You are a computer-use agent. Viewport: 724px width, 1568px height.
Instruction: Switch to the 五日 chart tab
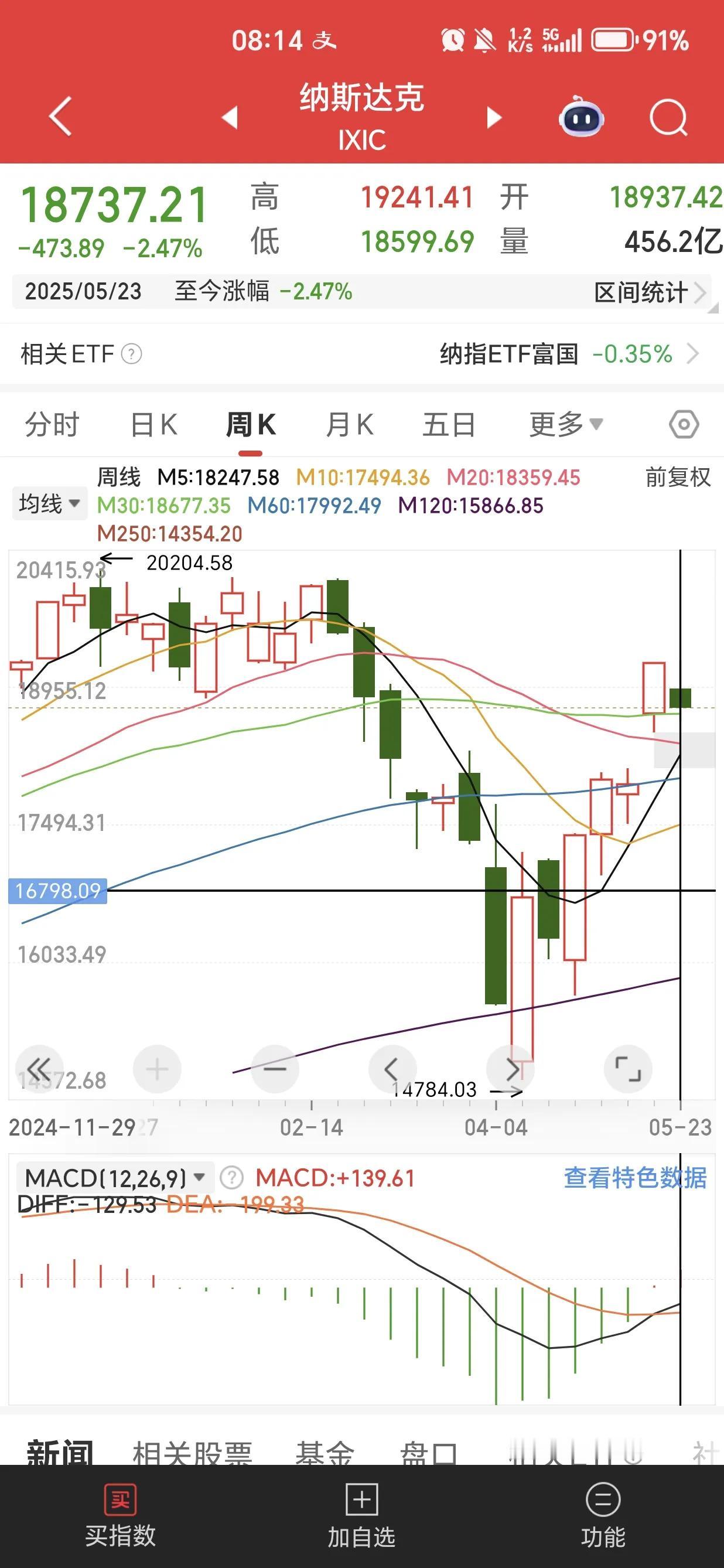coord(449,424)
